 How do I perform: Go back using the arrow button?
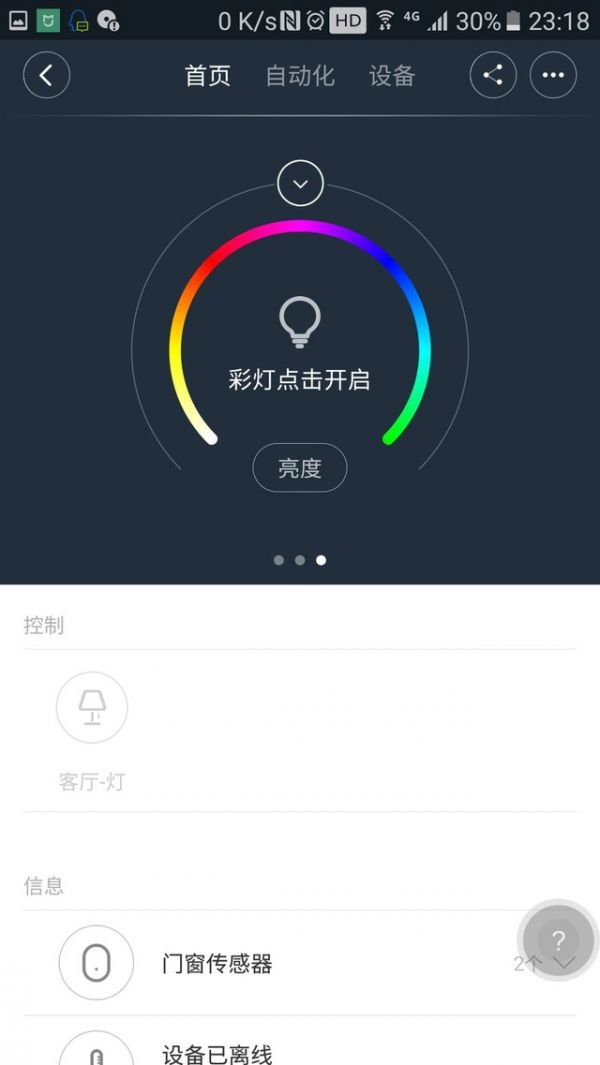pos(46,76)
